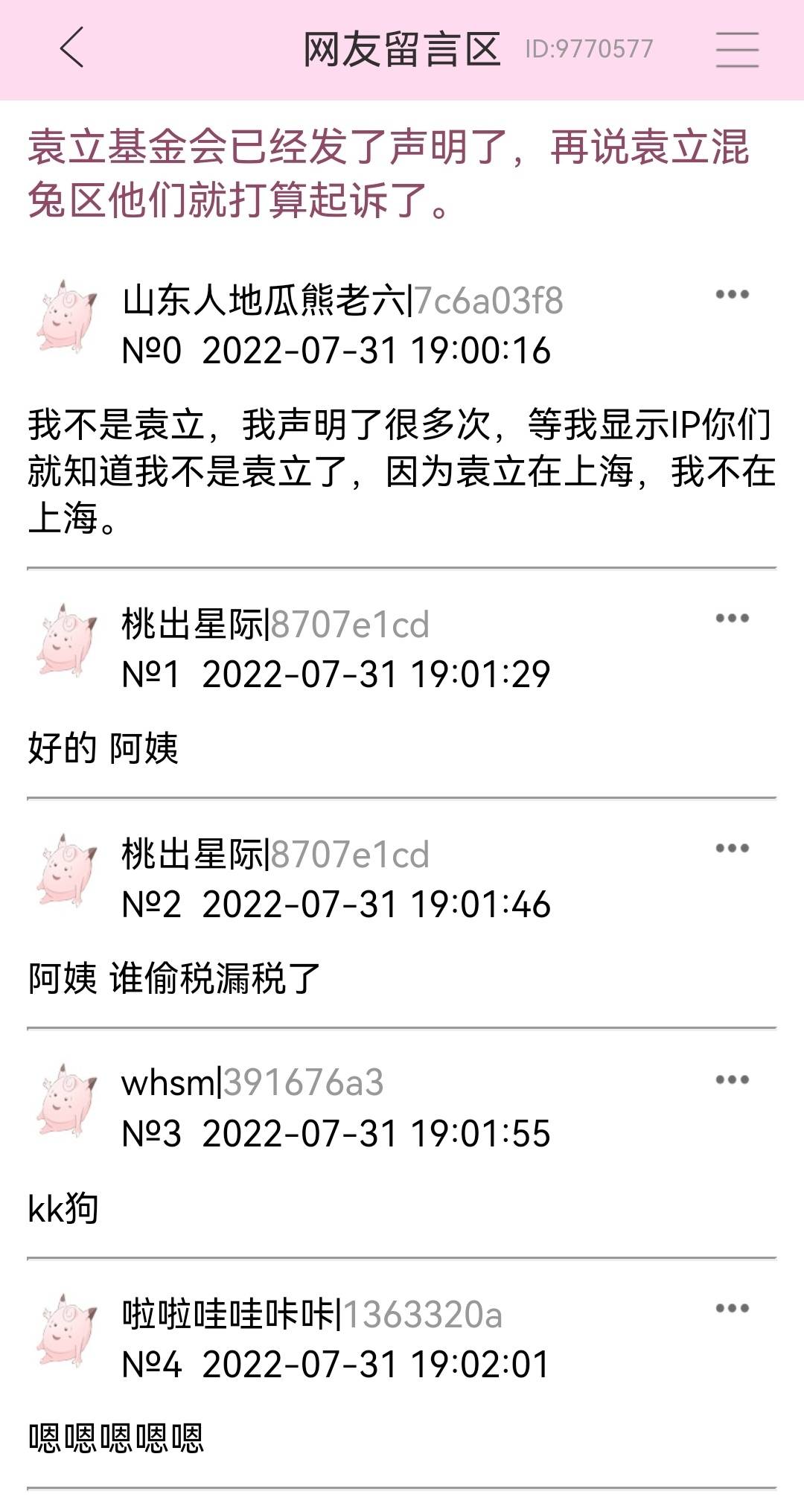Show options for whsm's comment №3
804x1512 pixels.
(x=732, y=1079)
